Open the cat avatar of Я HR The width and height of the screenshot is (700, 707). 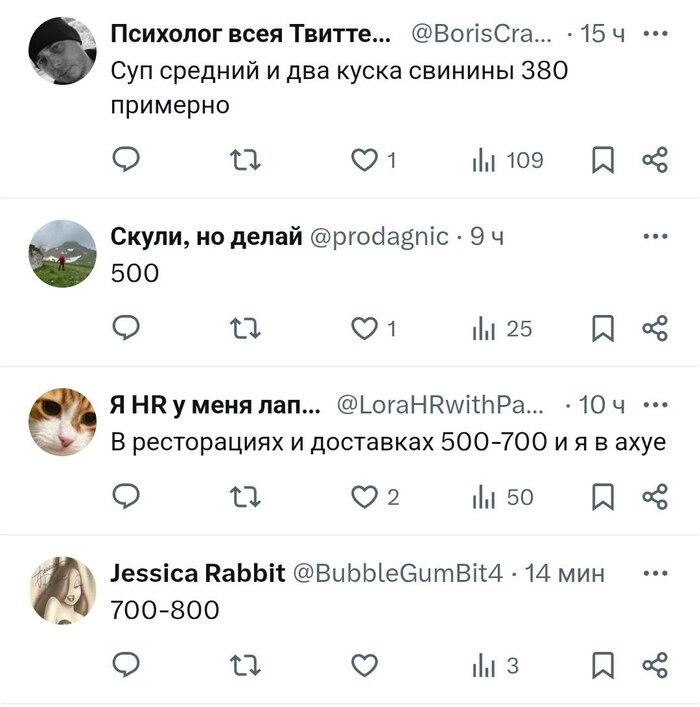pos(62,422)
